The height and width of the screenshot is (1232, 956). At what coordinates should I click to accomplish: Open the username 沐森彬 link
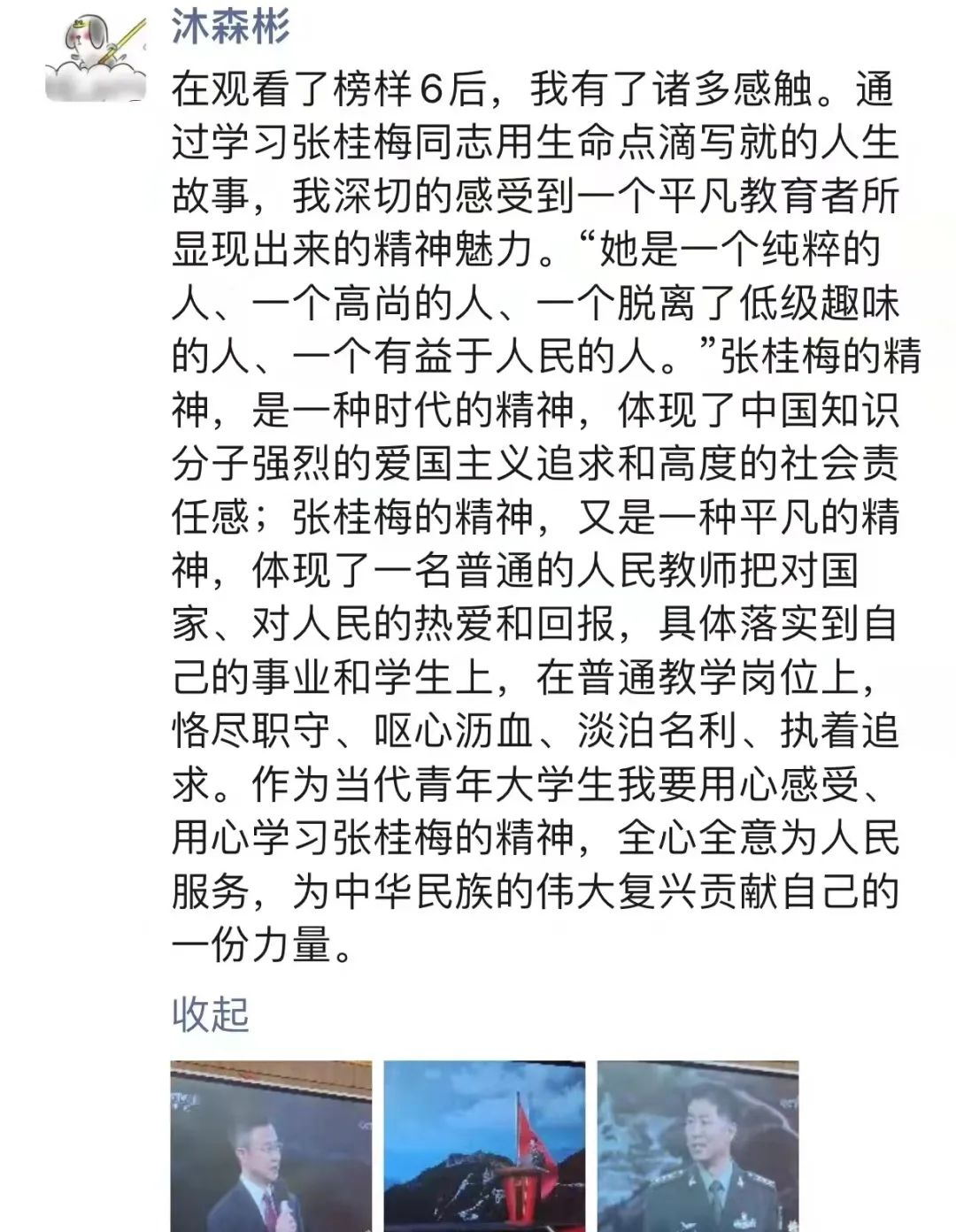click(x=230, y=27)
